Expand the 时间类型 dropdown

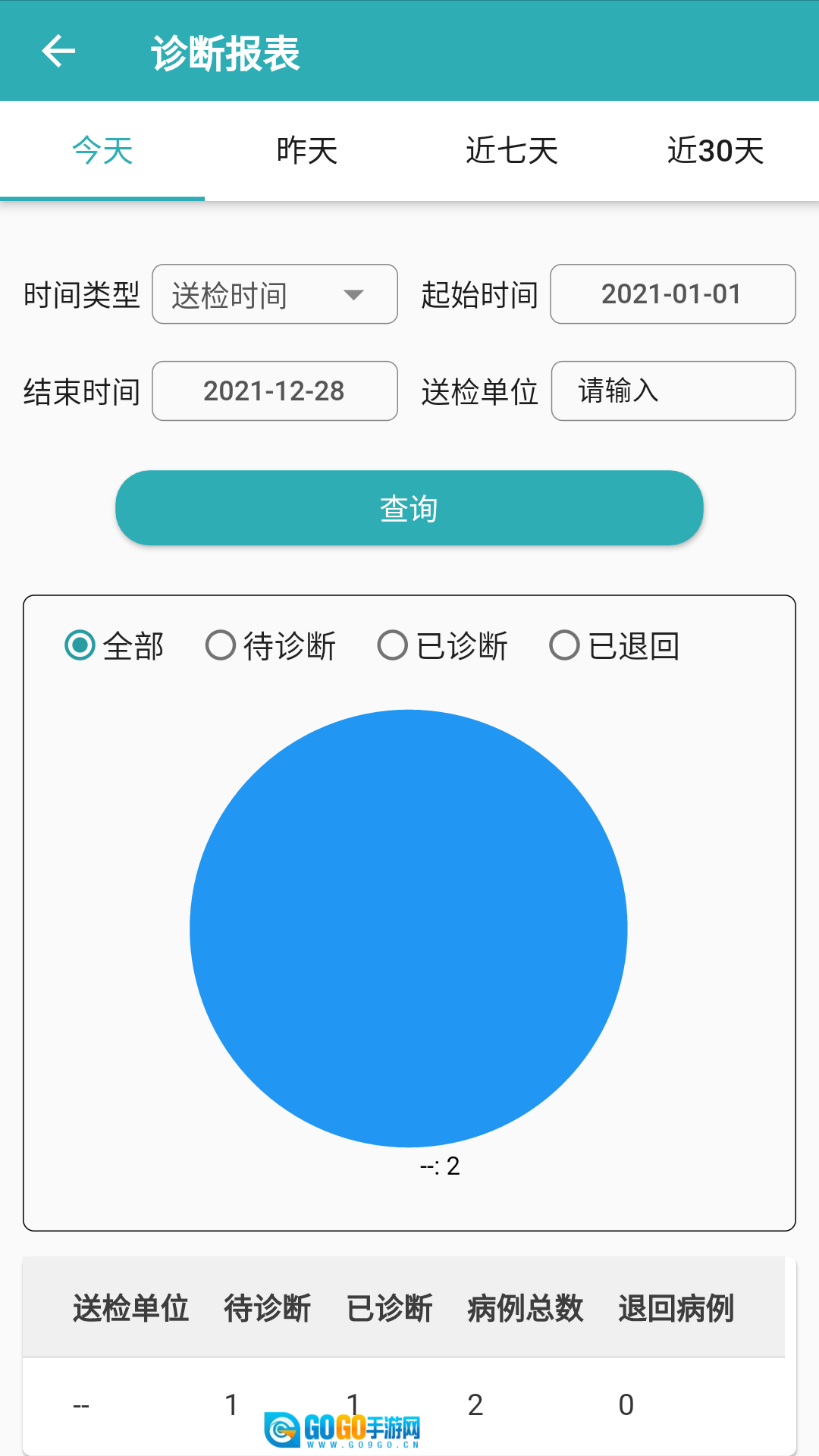(275, 294)
